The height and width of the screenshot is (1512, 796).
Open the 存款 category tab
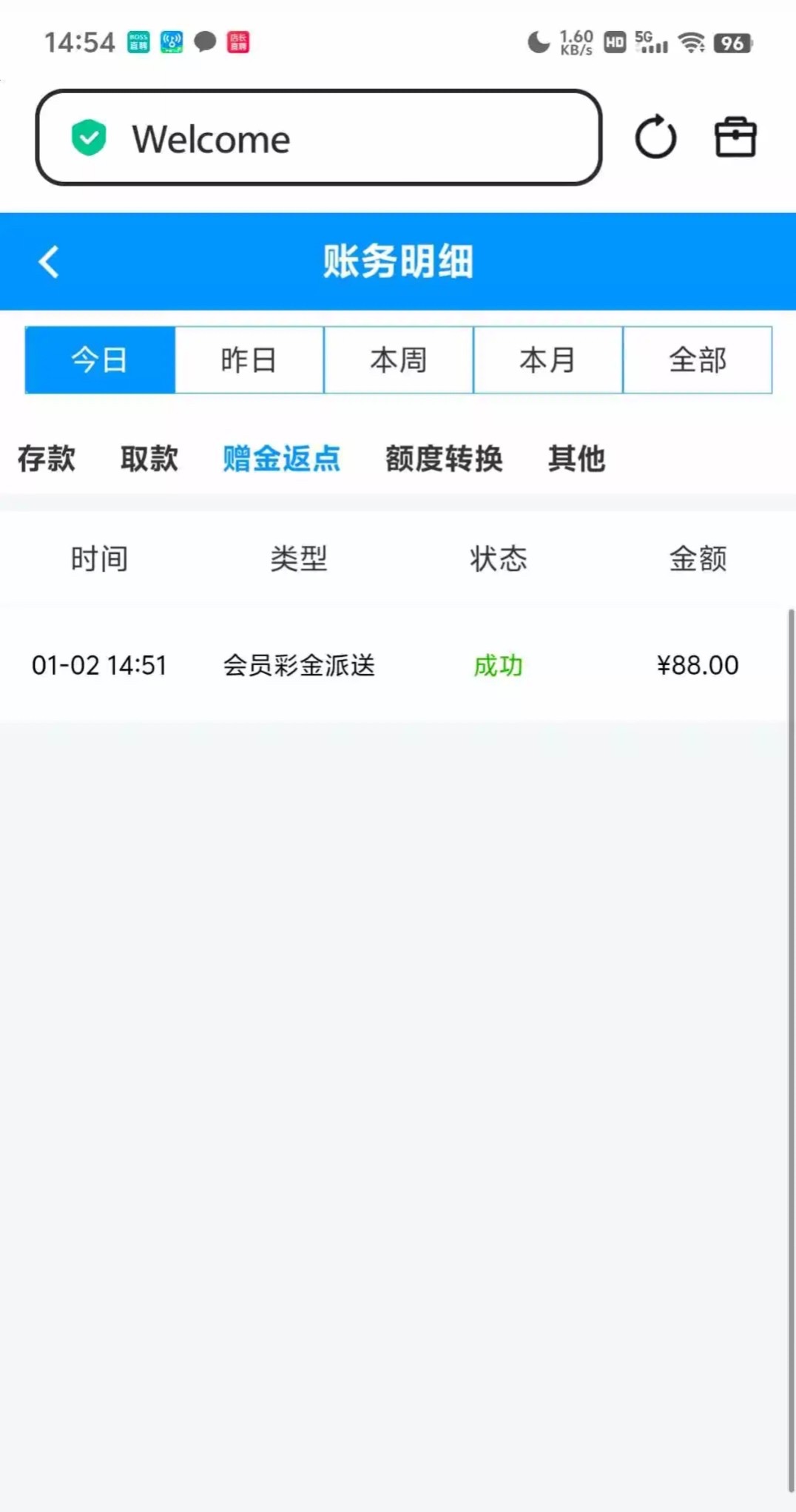pyautogui.click(x=47, y=459)
